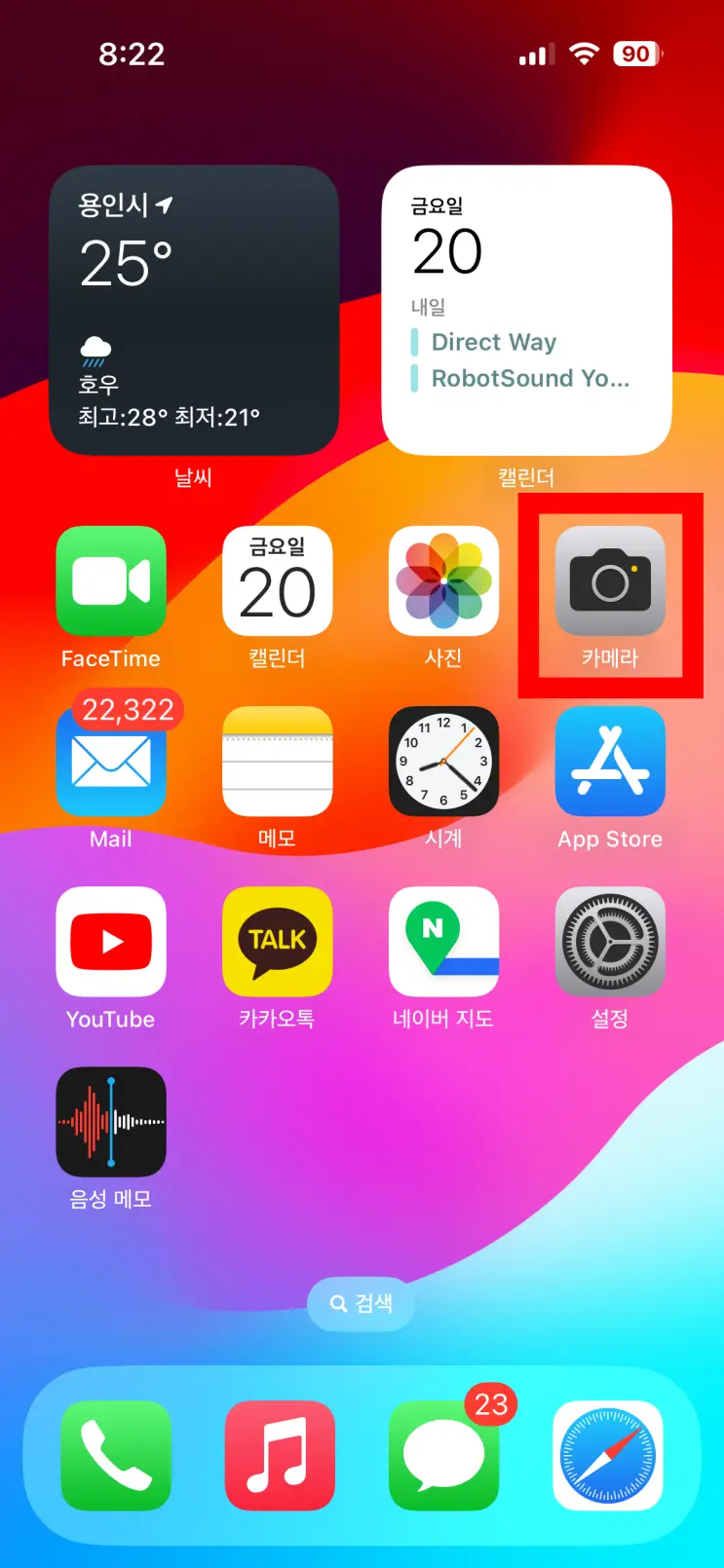Launch the Music app in the dock
This screenshot has width=724, height=1568.
[x=280, y=1455]
